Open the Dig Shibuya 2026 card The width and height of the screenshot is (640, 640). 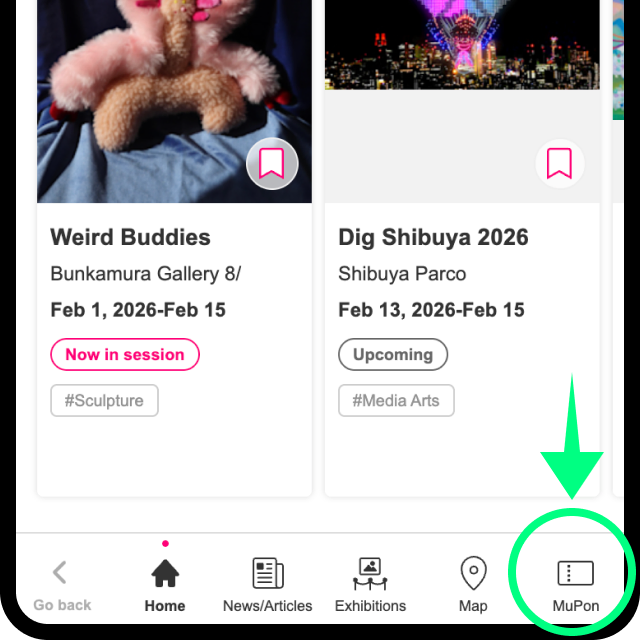click(433, 238)
